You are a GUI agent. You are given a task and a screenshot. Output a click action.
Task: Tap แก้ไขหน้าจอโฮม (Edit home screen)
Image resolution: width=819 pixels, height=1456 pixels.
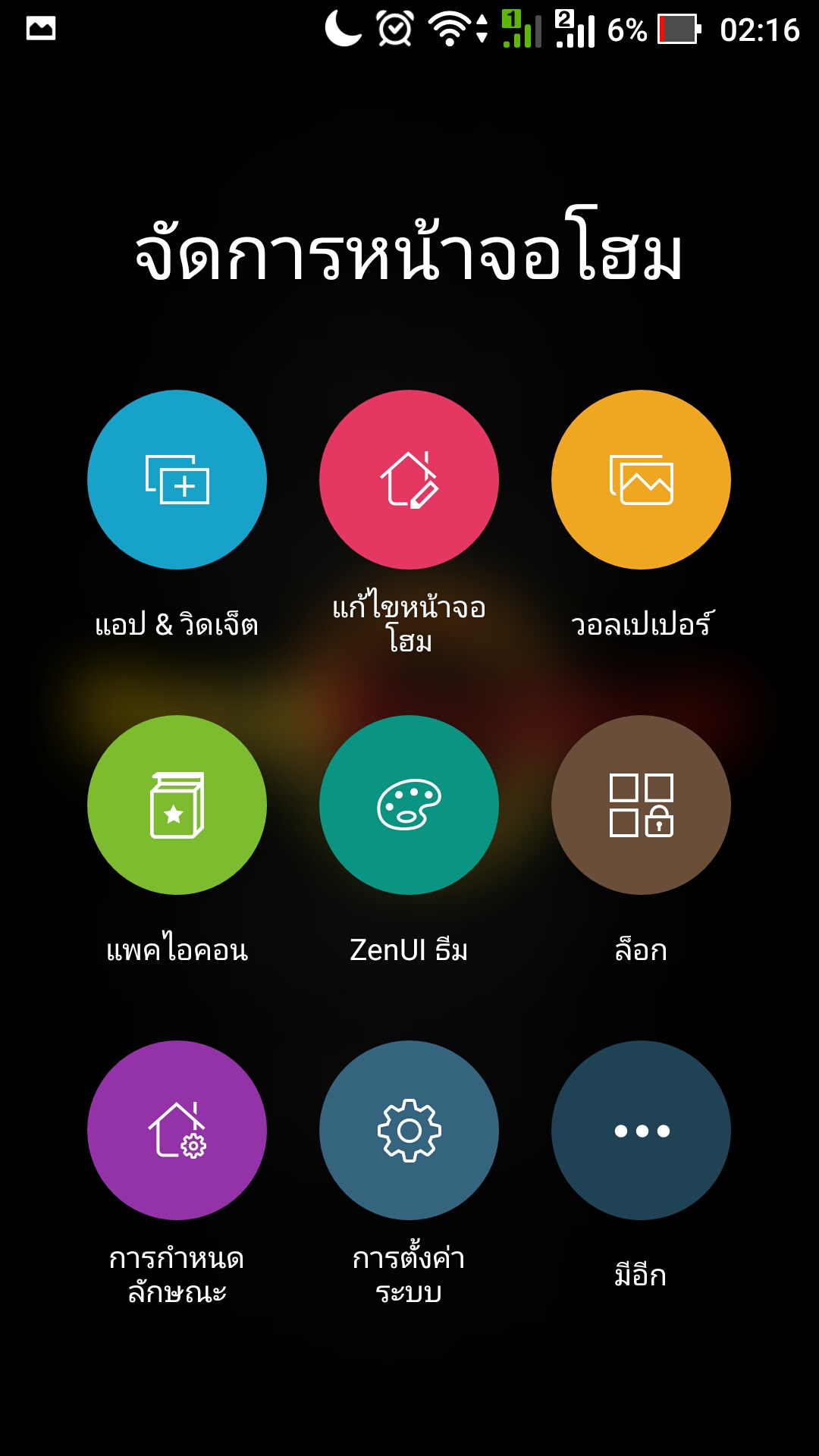409,479
